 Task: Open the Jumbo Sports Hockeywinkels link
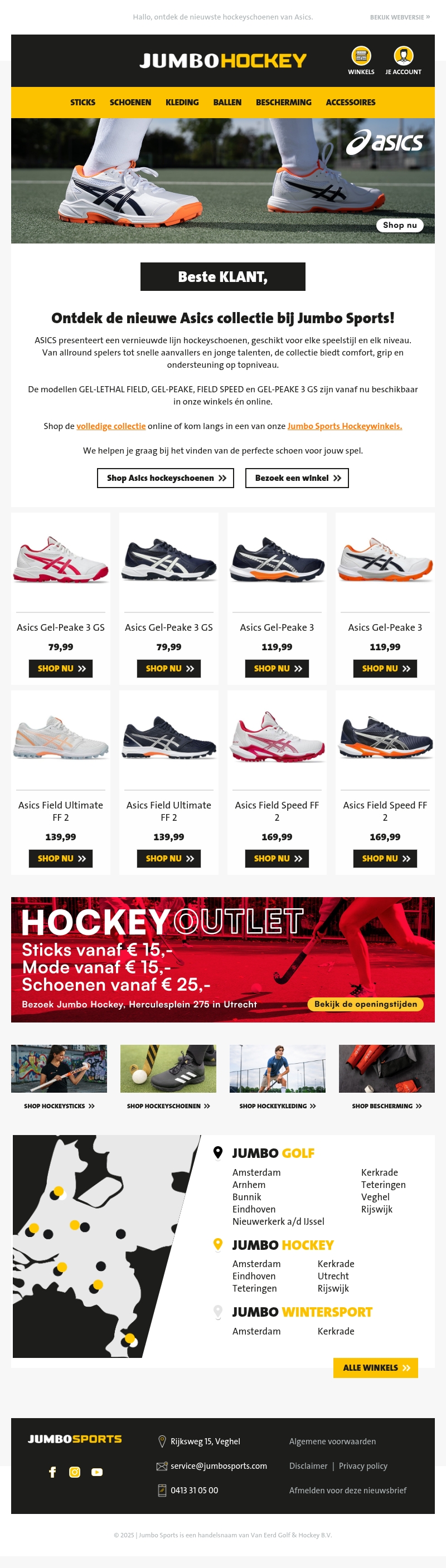(344, 426)
